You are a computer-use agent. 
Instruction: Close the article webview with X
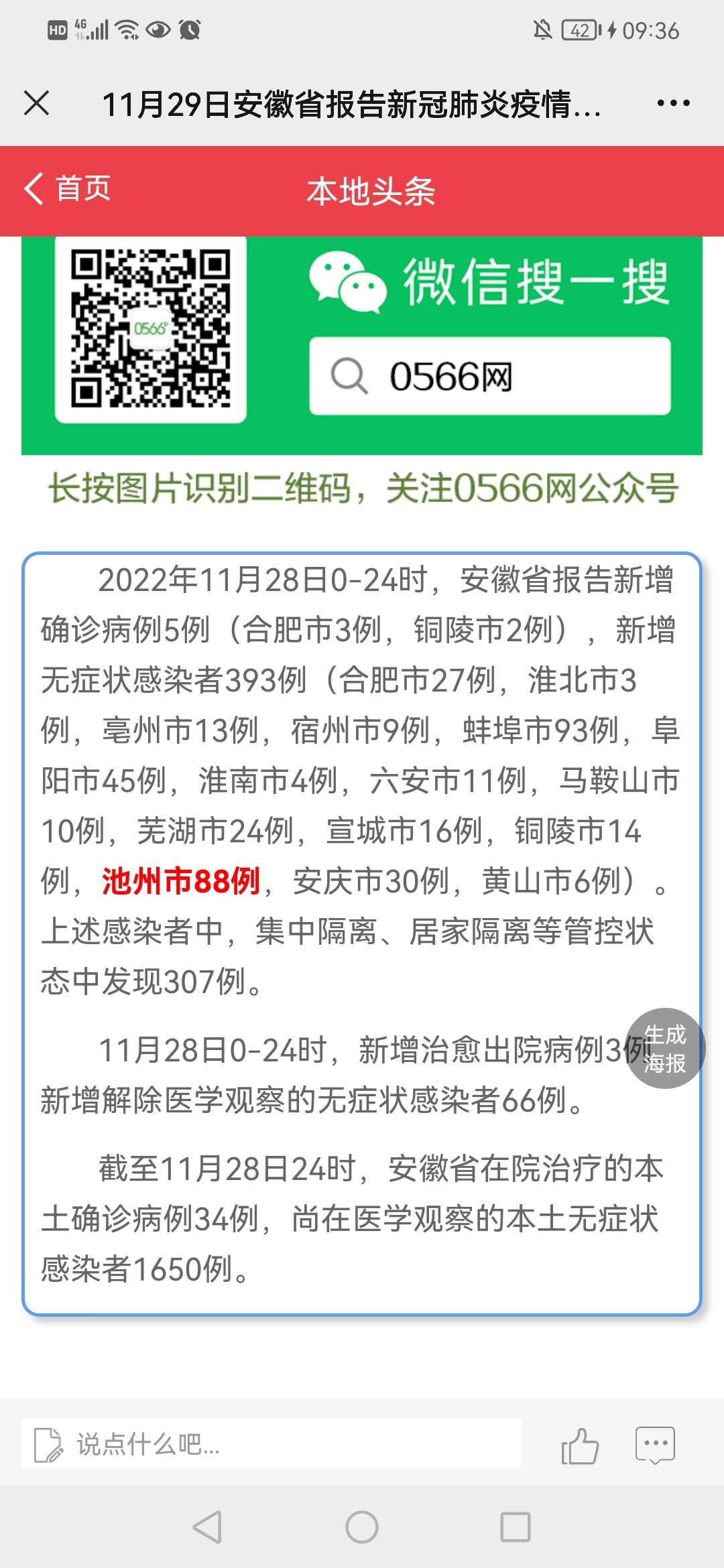tap(36, 103)
